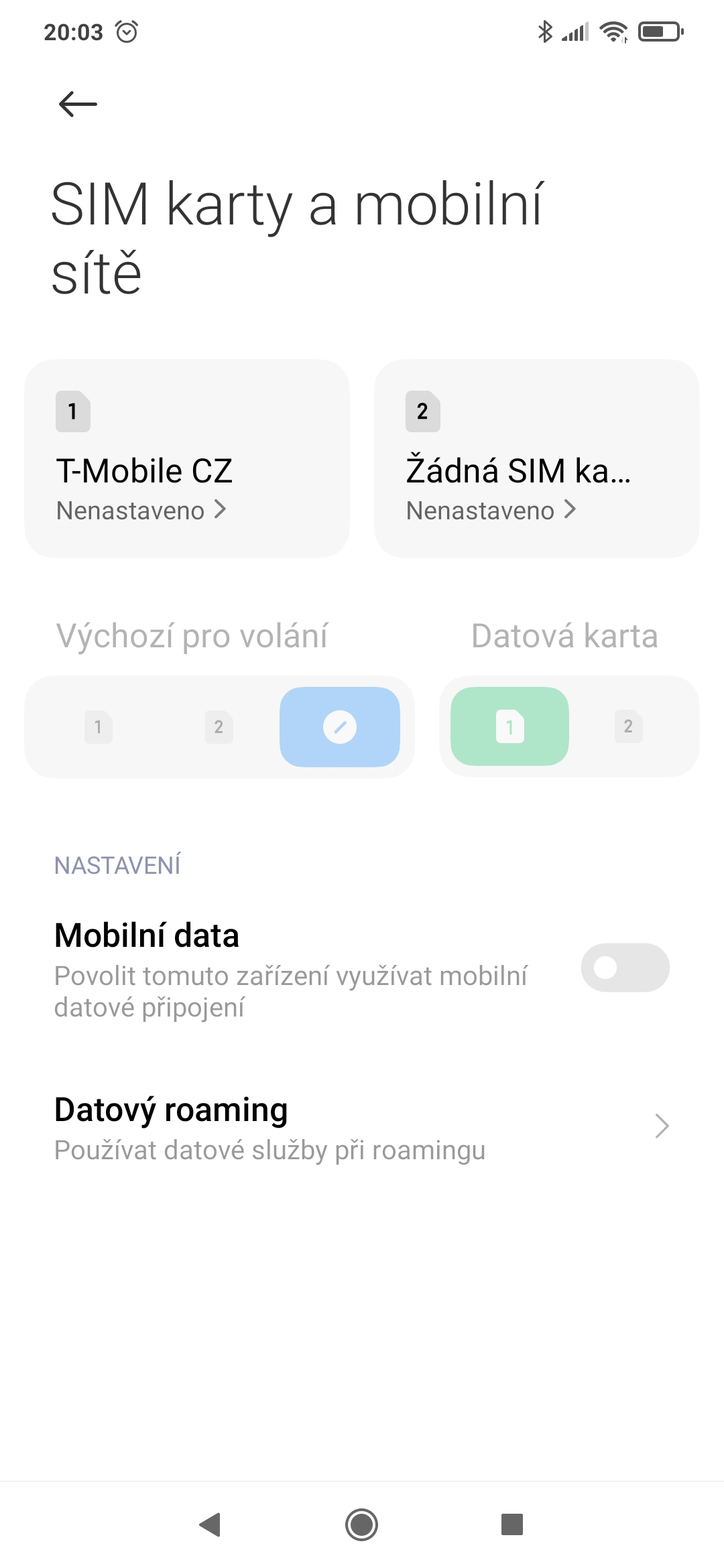Select SIM 1 under Výchozí pro volání
Screen dimensions: 724x1568
pyautogui.click(x=99, y=727)
